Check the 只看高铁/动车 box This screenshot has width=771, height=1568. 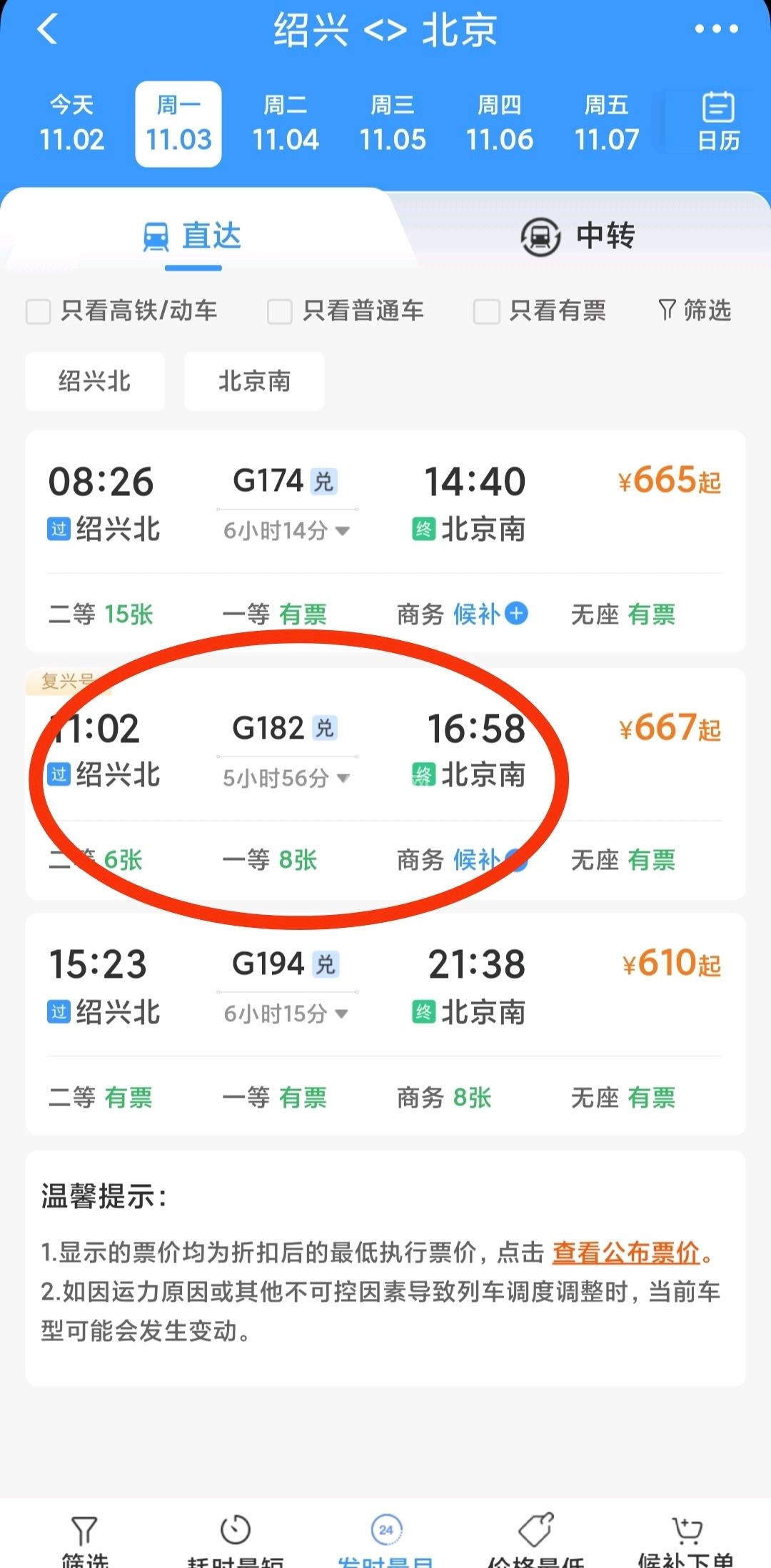(x=39, y=312)
